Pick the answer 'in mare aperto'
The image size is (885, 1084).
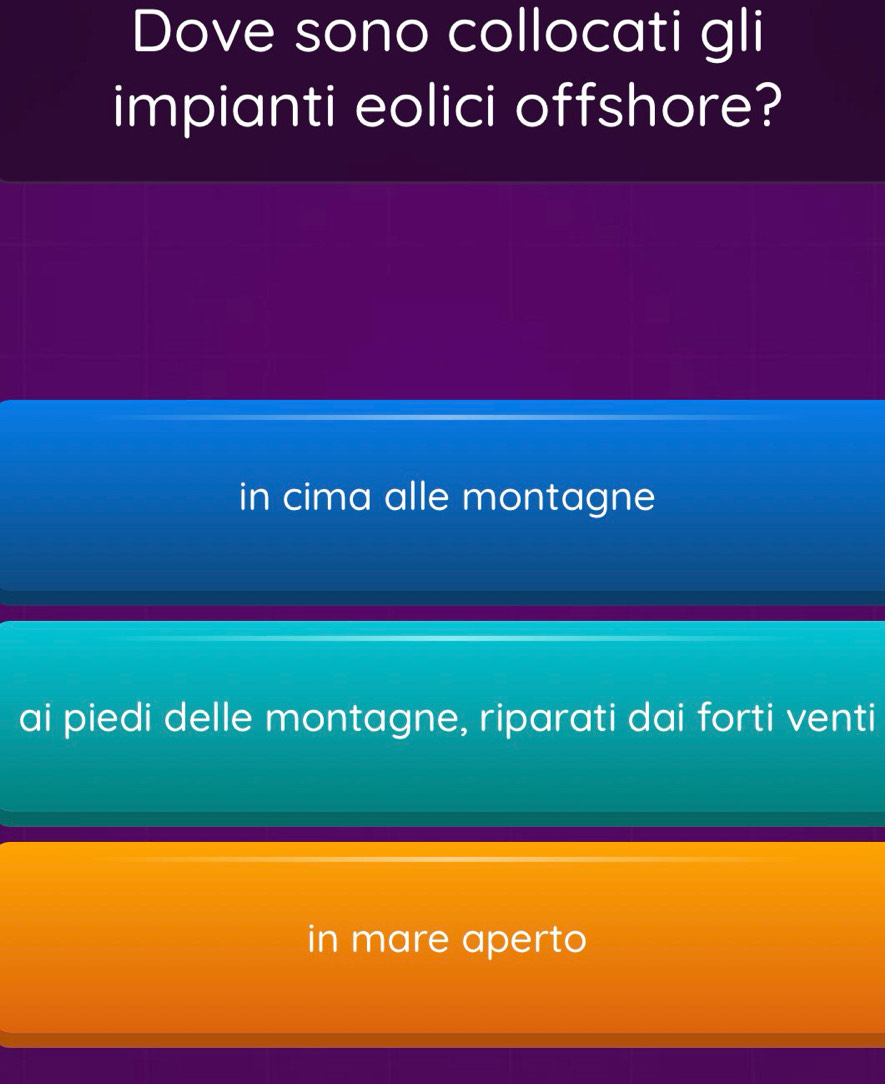click(x=446, y=940)
